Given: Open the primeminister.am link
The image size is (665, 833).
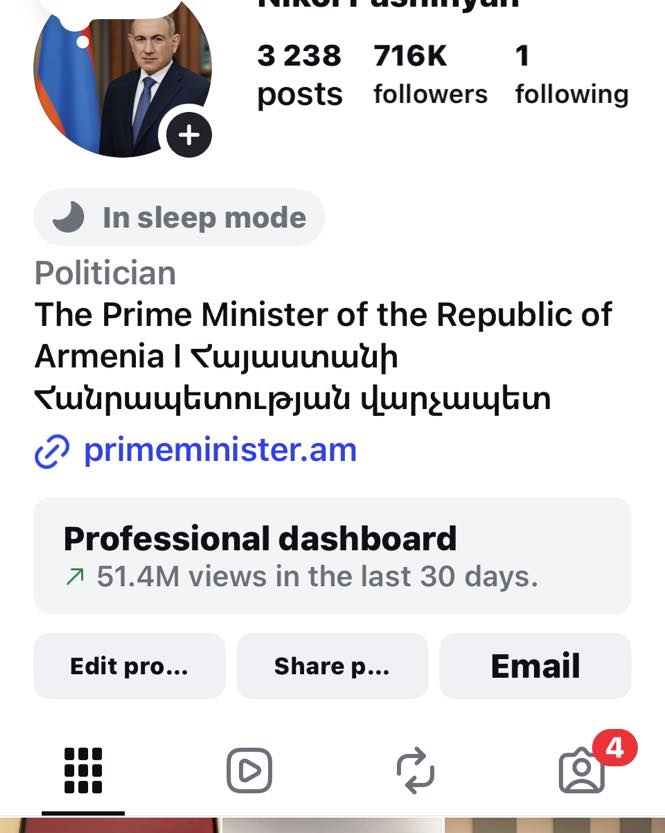Looking at the screenshot, I should point(219,450).
